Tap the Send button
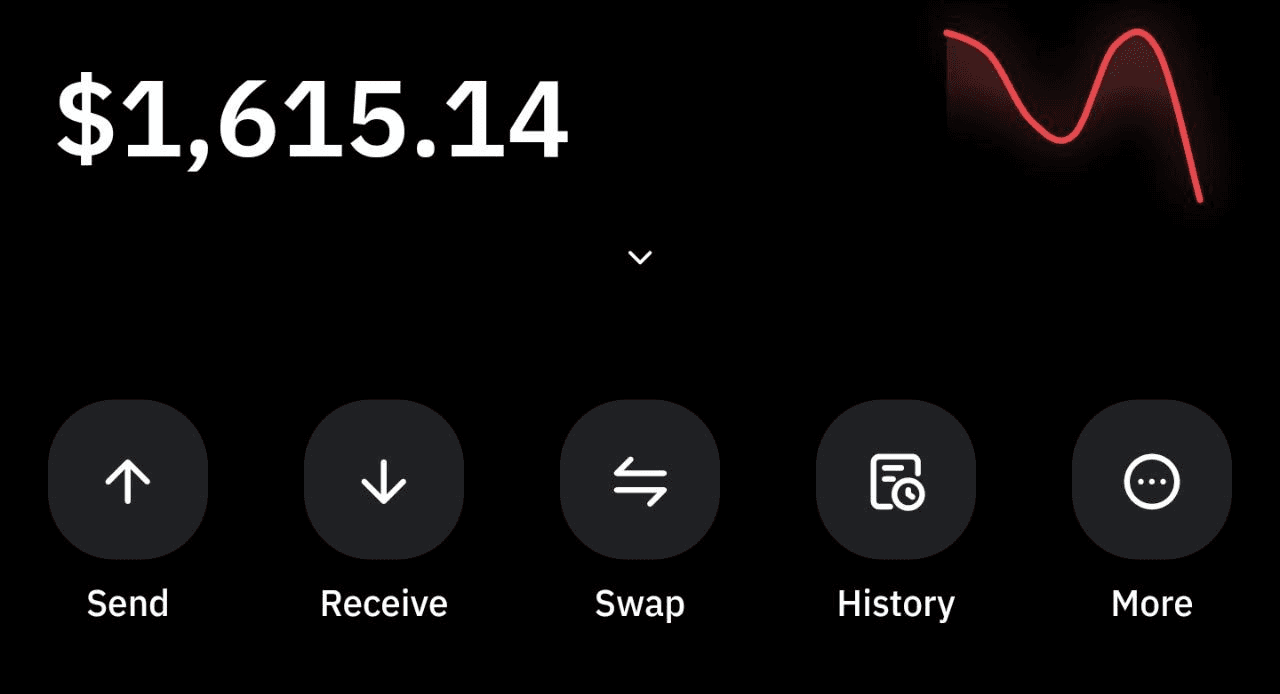 128,481
